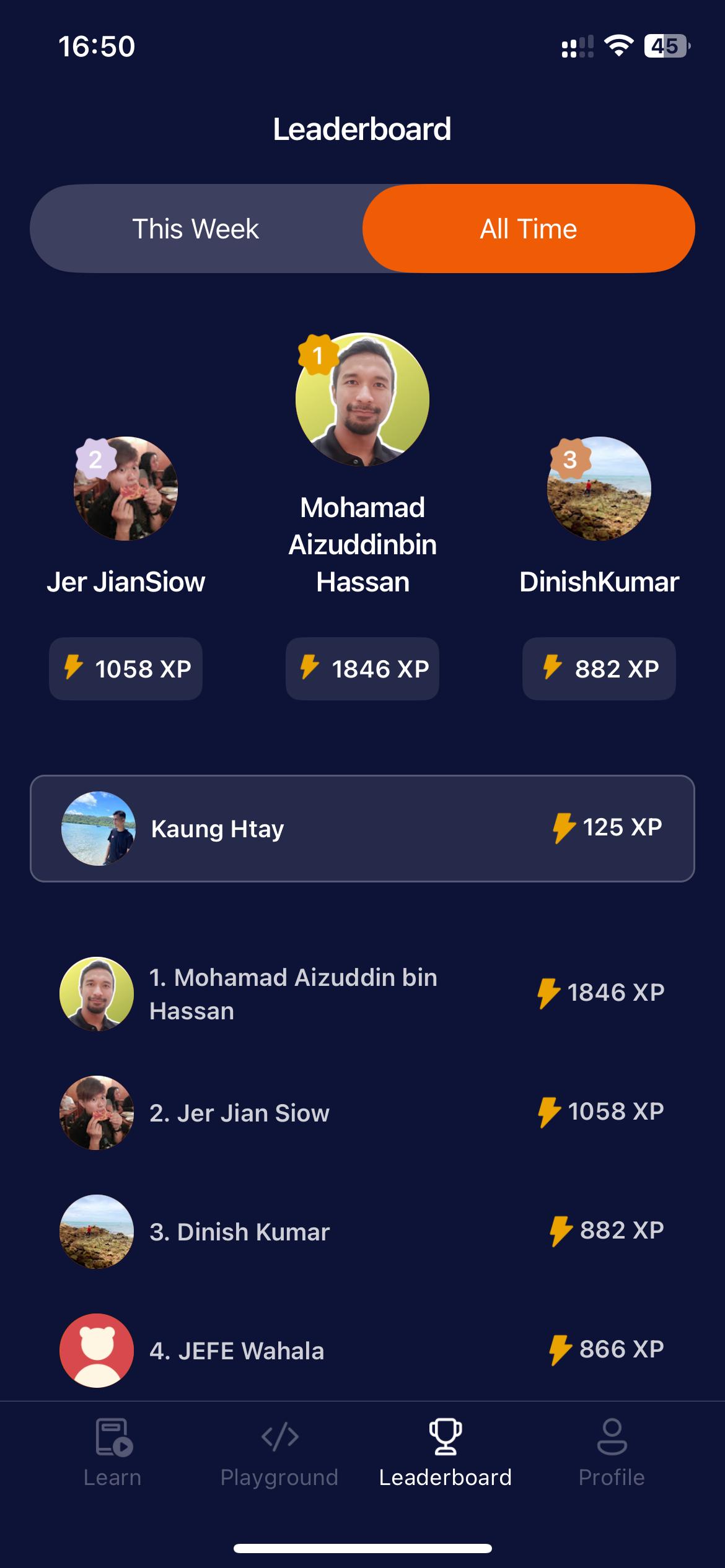
Task: Select the All Time segment
Action: [x=528, y=229]
